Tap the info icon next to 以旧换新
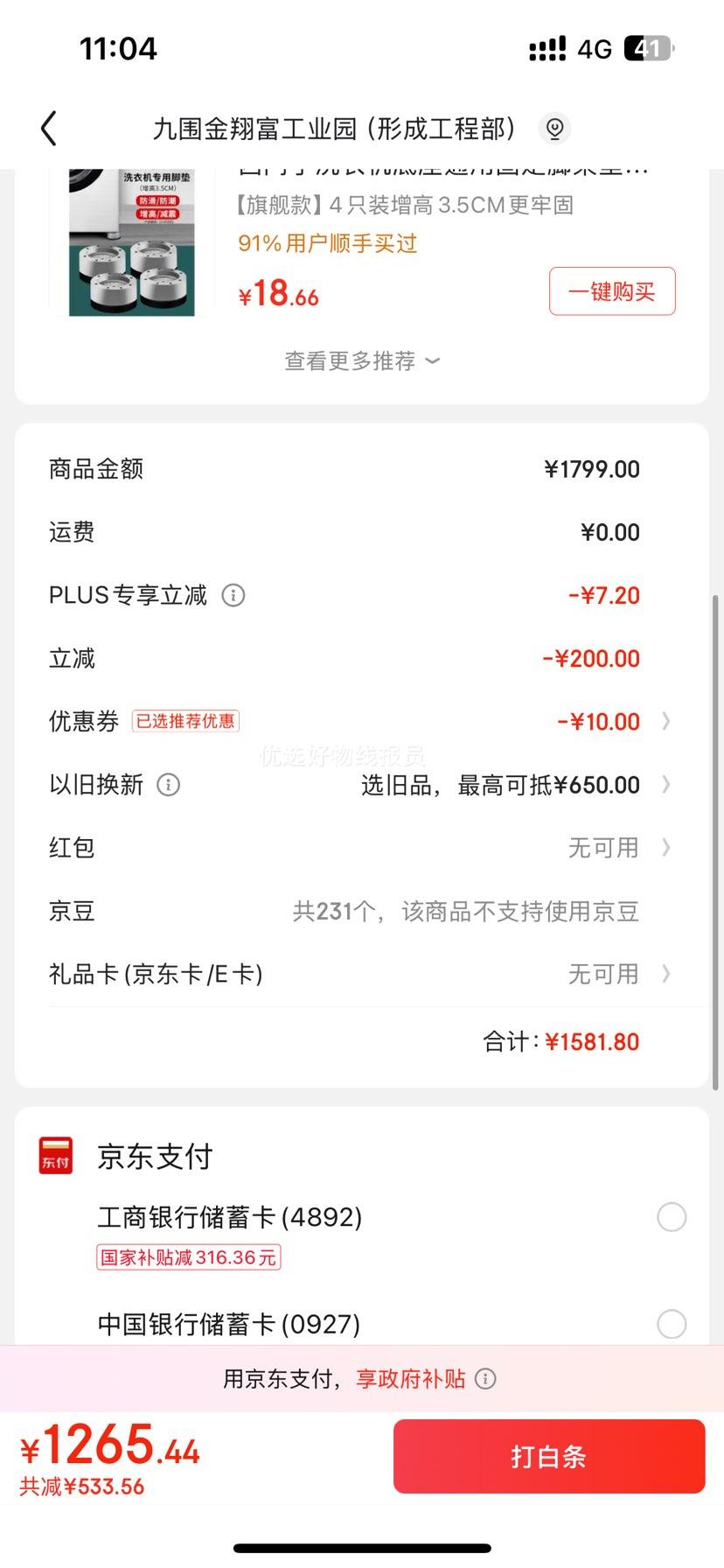 coord(169,785)
